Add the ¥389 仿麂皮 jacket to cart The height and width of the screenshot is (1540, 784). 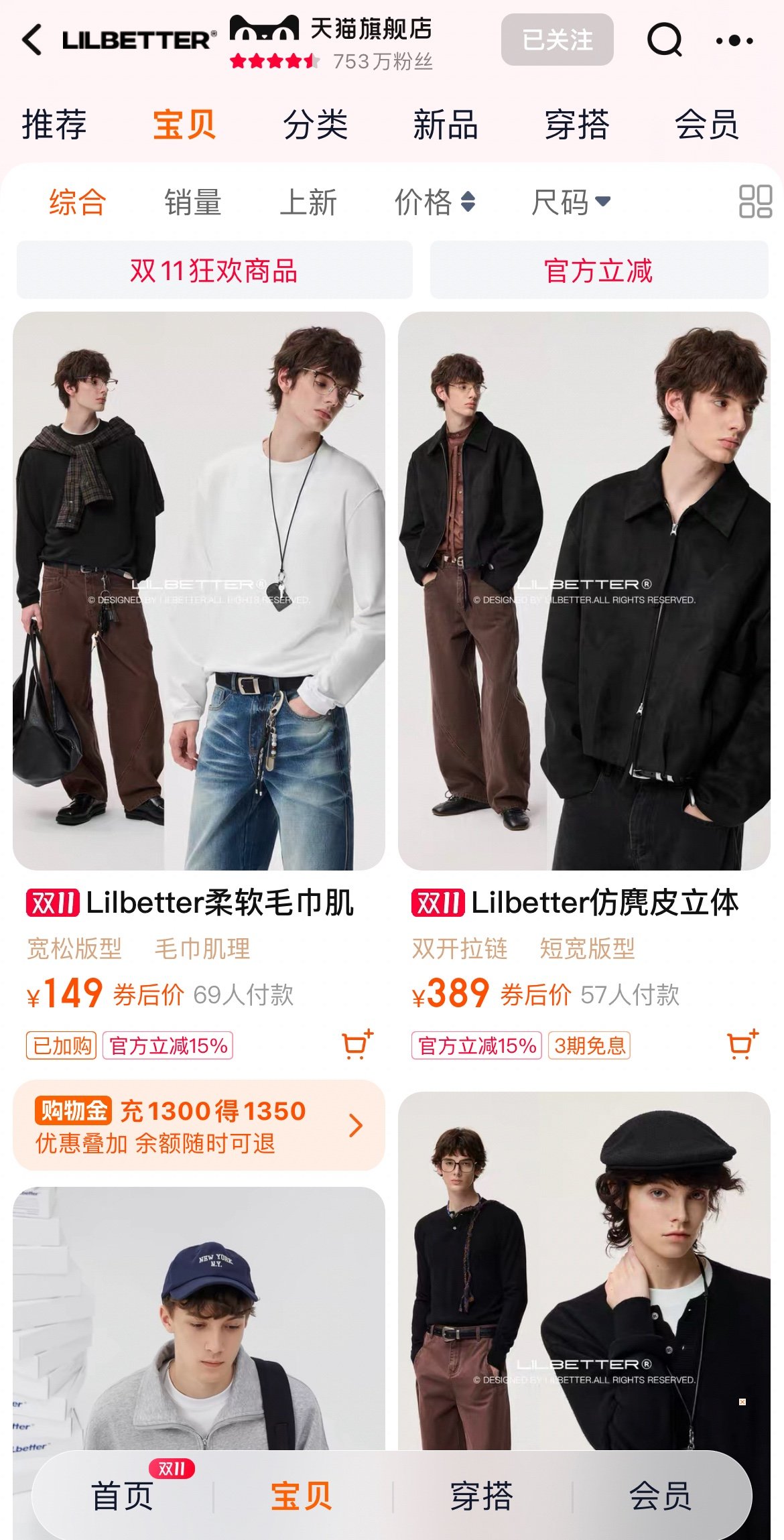coord(742,1044)
